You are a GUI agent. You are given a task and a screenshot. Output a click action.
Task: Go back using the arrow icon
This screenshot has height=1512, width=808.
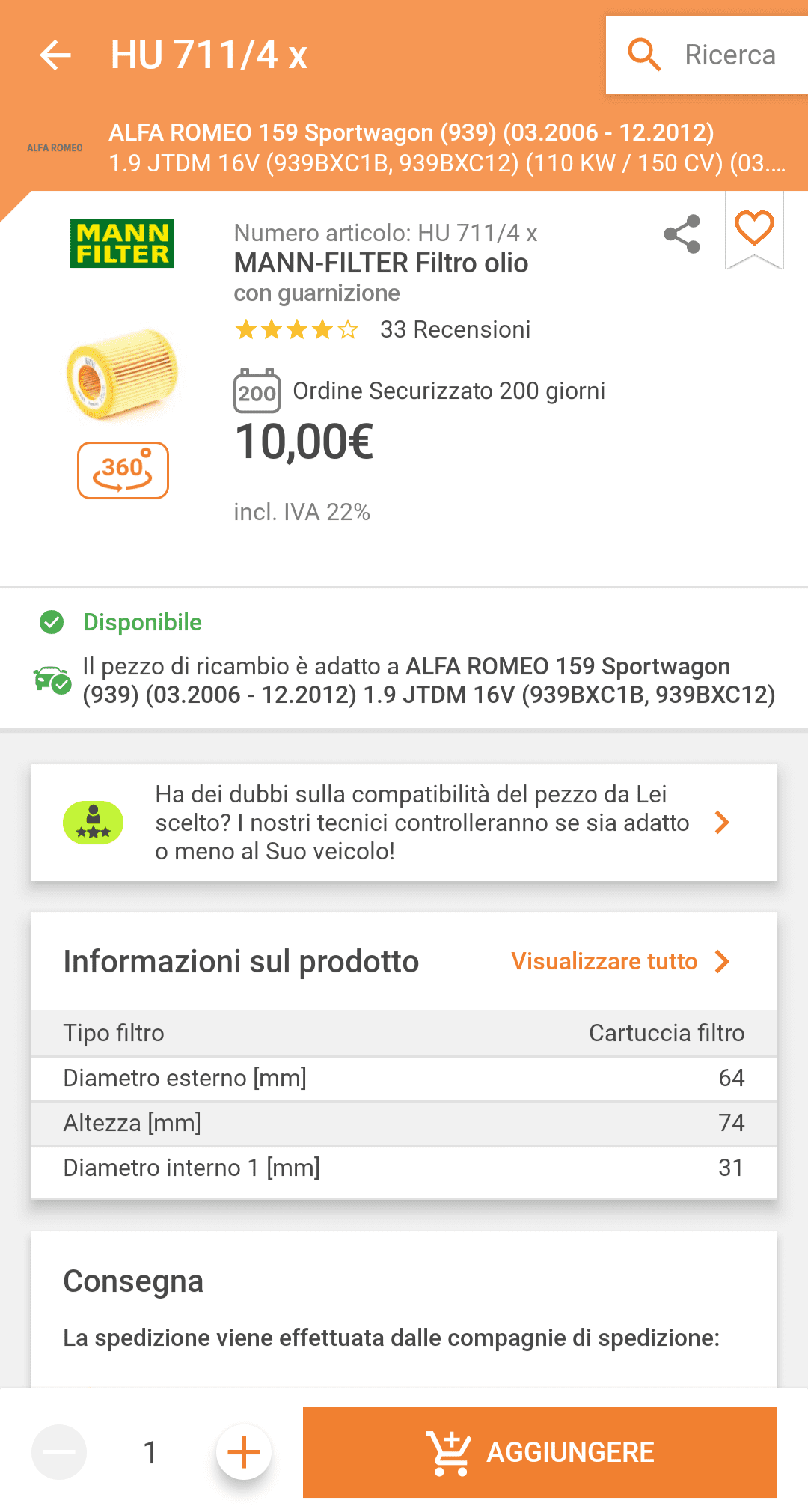pos(55,55)
